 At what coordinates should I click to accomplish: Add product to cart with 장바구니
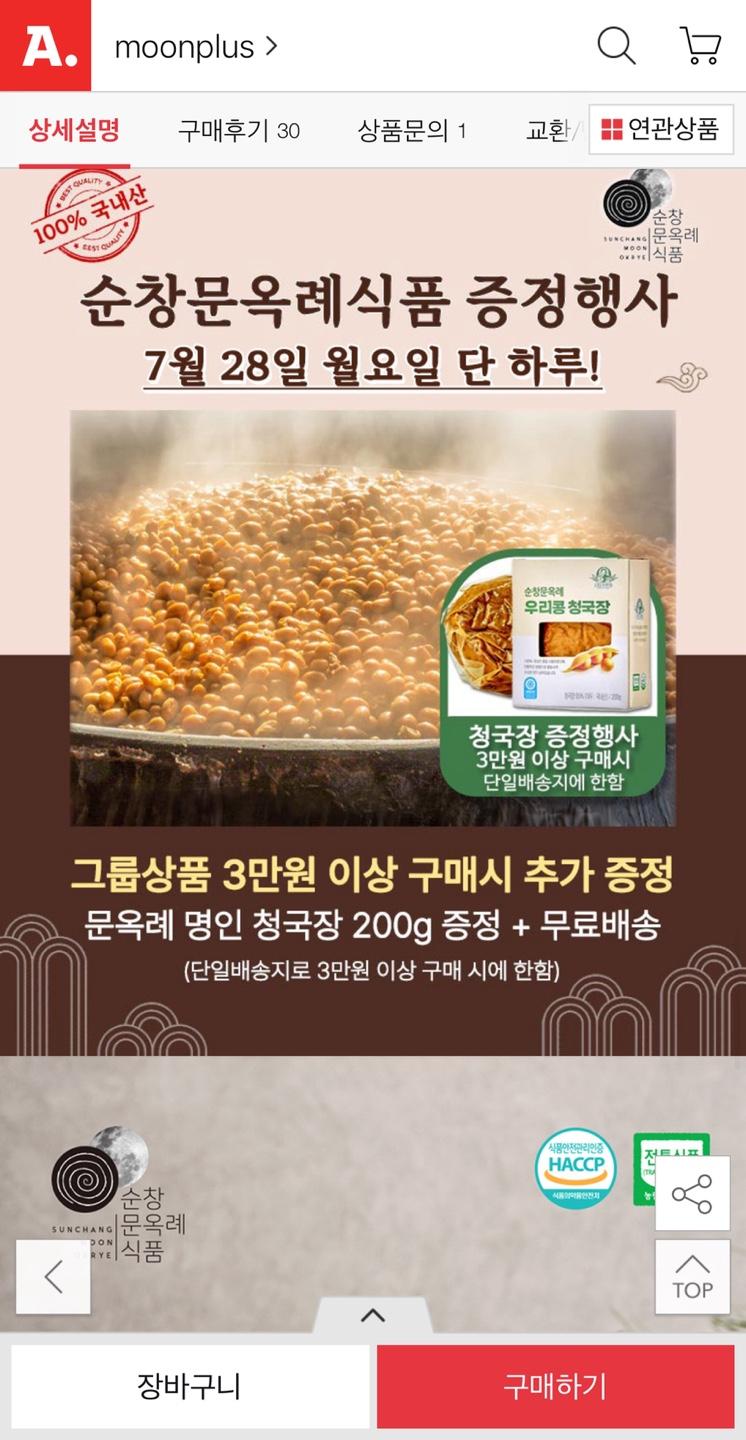[x=190, y=1387]
